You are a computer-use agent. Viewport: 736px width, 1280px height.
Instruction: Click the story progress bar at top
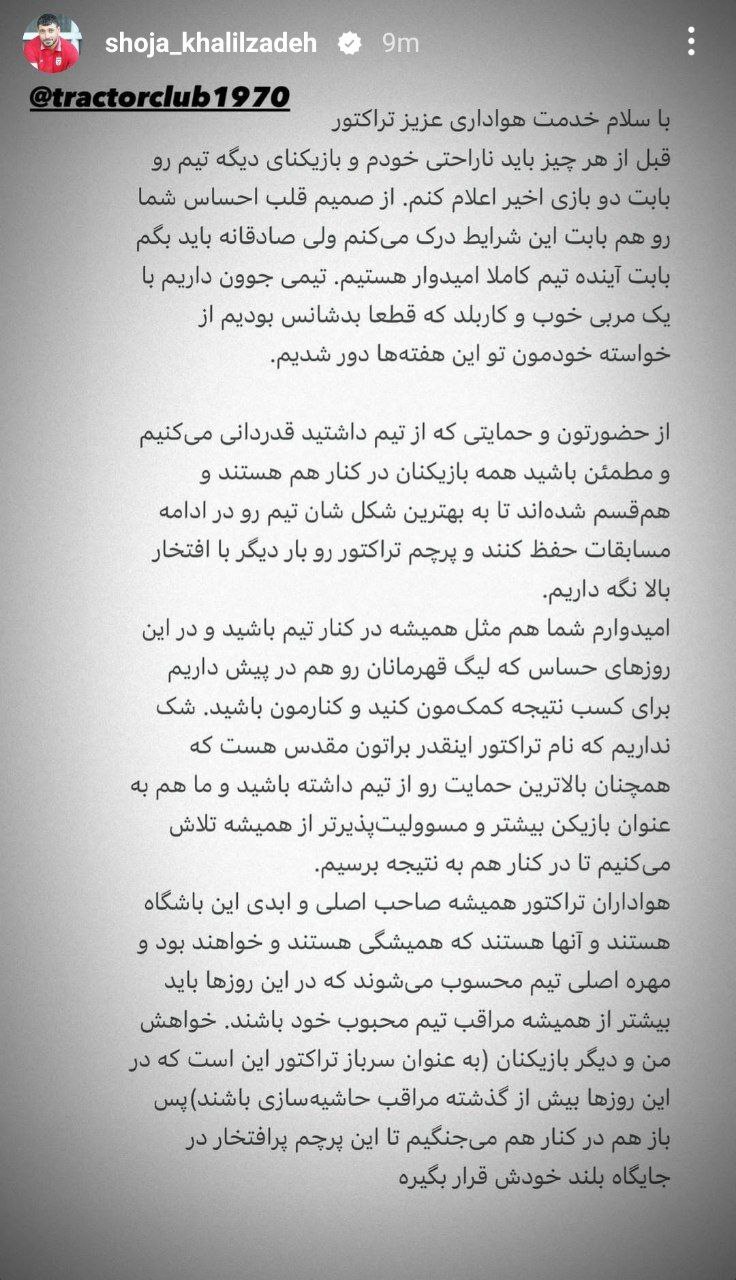pyautogui.click(x=368, y=6)
